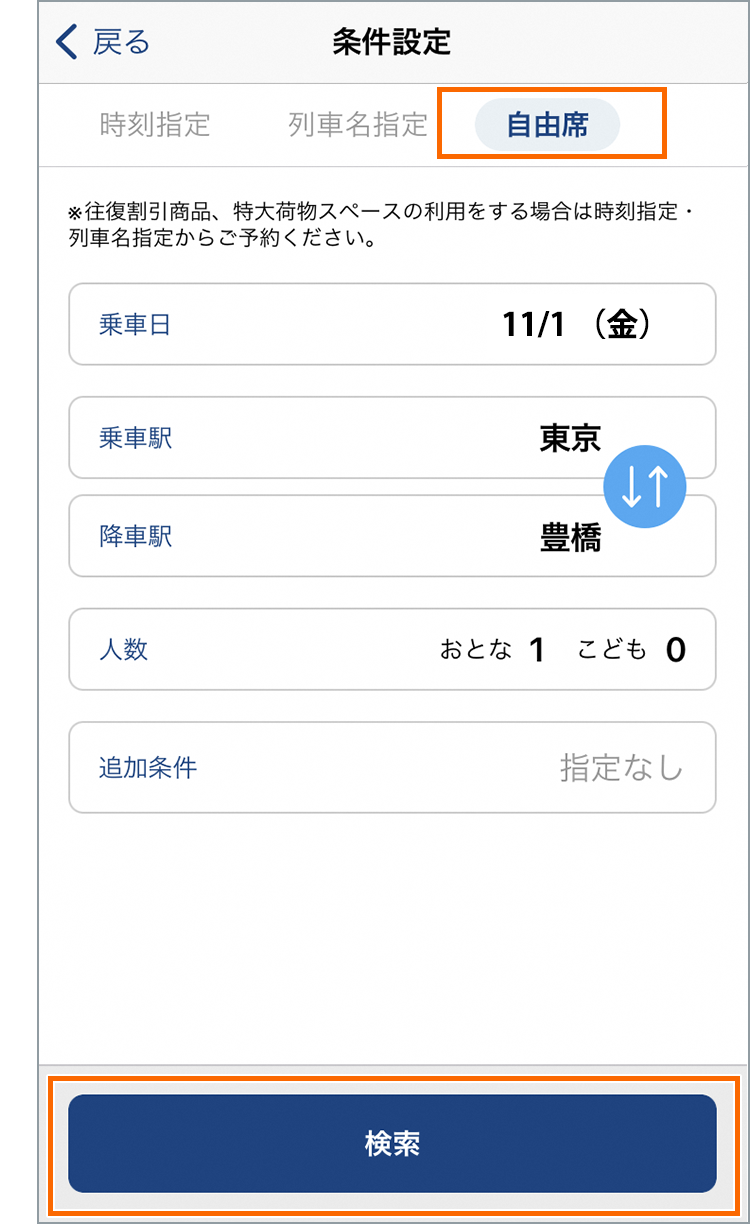The height and width of the screenshot is (1224, 750).
Task: Go back with the 戻る button
Action: [x=102, y=42]
